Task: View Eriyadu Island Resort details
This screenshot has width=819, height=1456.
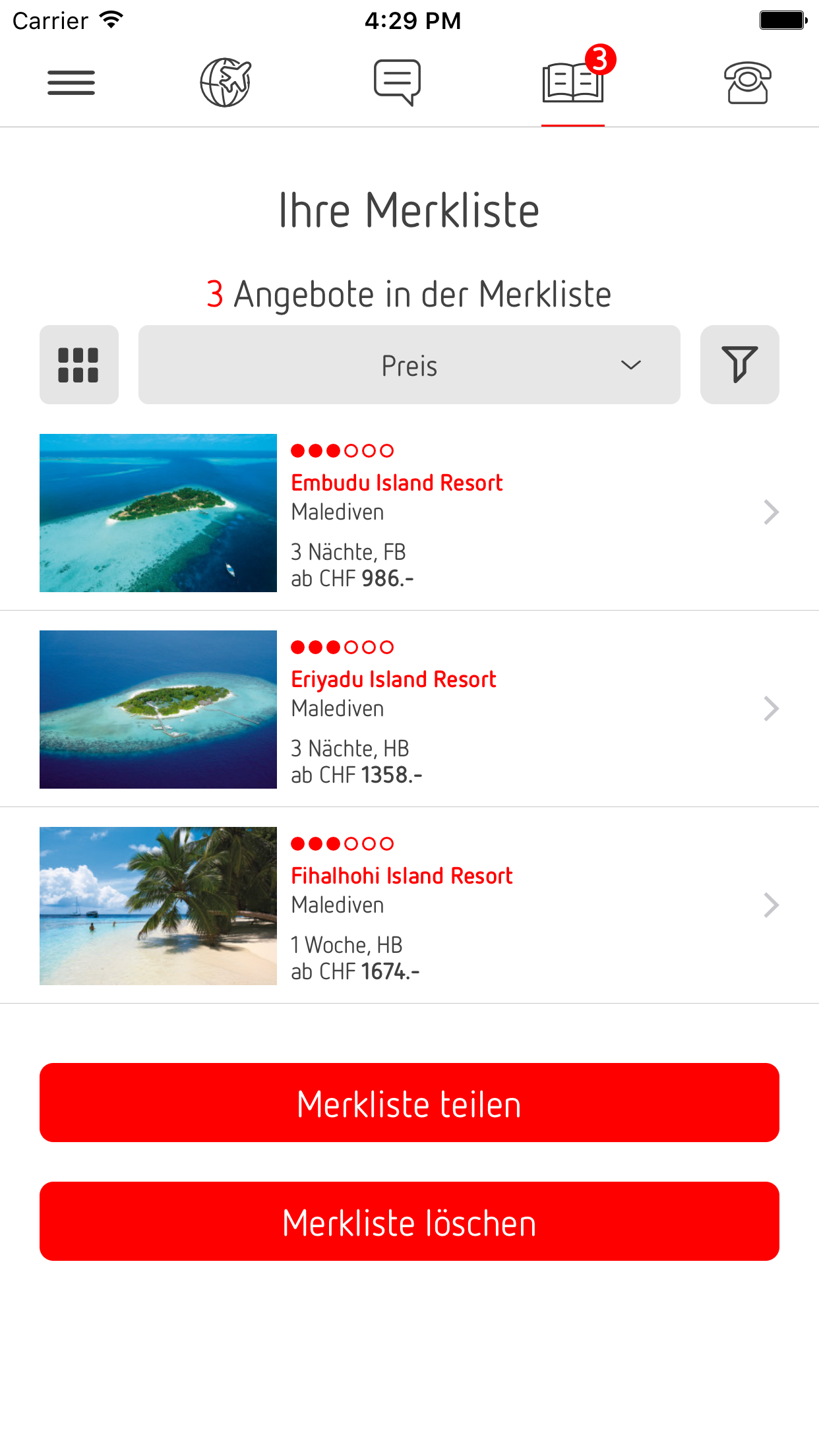Action: 409,709
